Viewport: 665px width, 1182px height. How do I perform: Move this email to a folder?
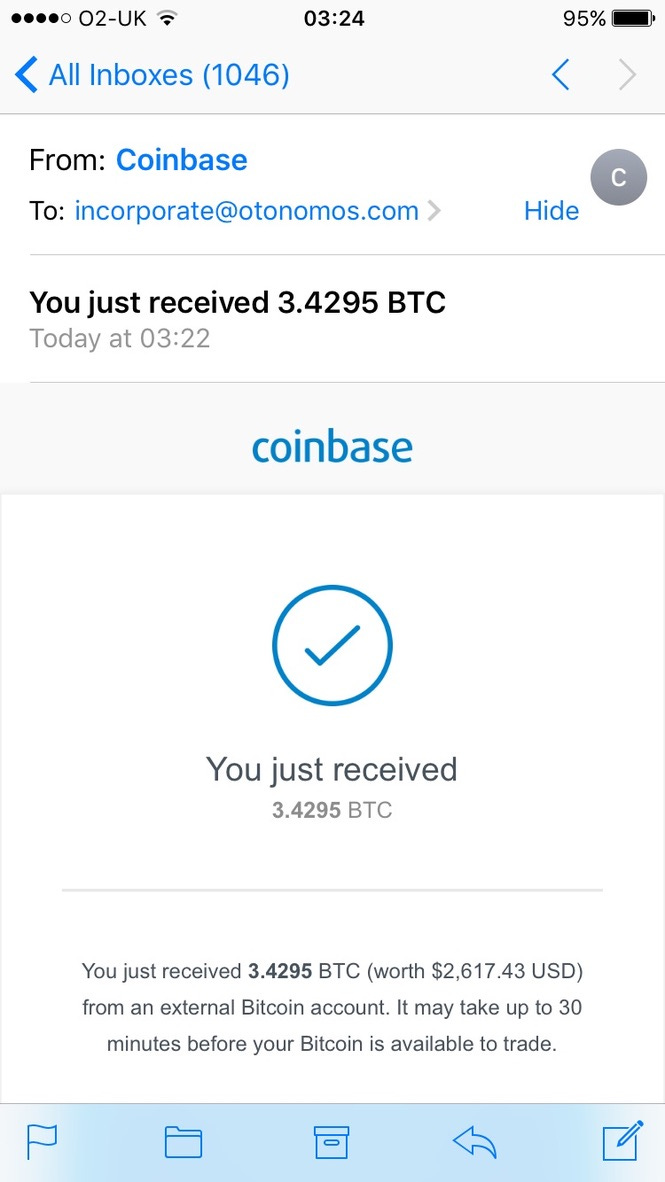coord(183,1141)
